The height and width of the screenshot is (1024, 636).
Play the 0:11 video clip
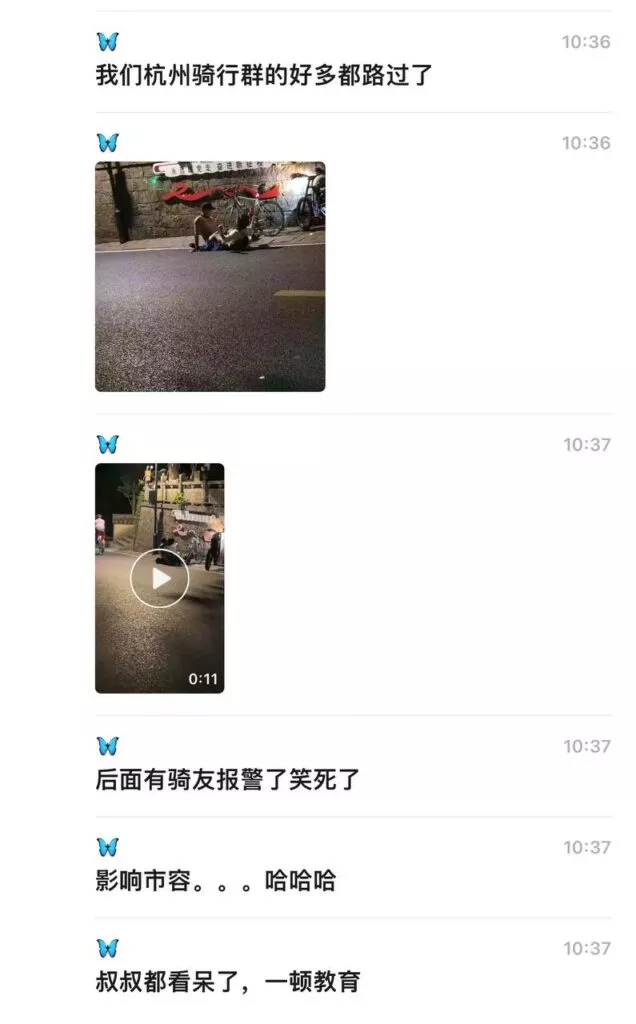point(159,578)
